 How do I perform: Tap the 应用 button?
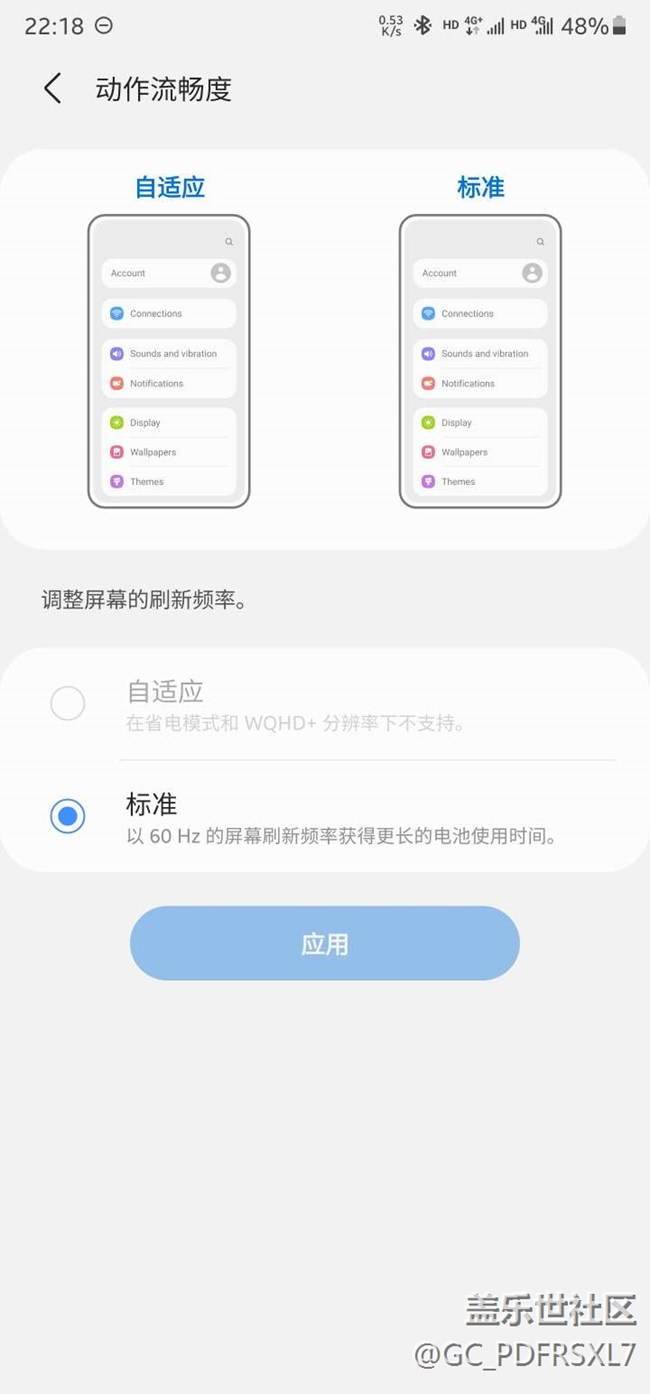325,943
